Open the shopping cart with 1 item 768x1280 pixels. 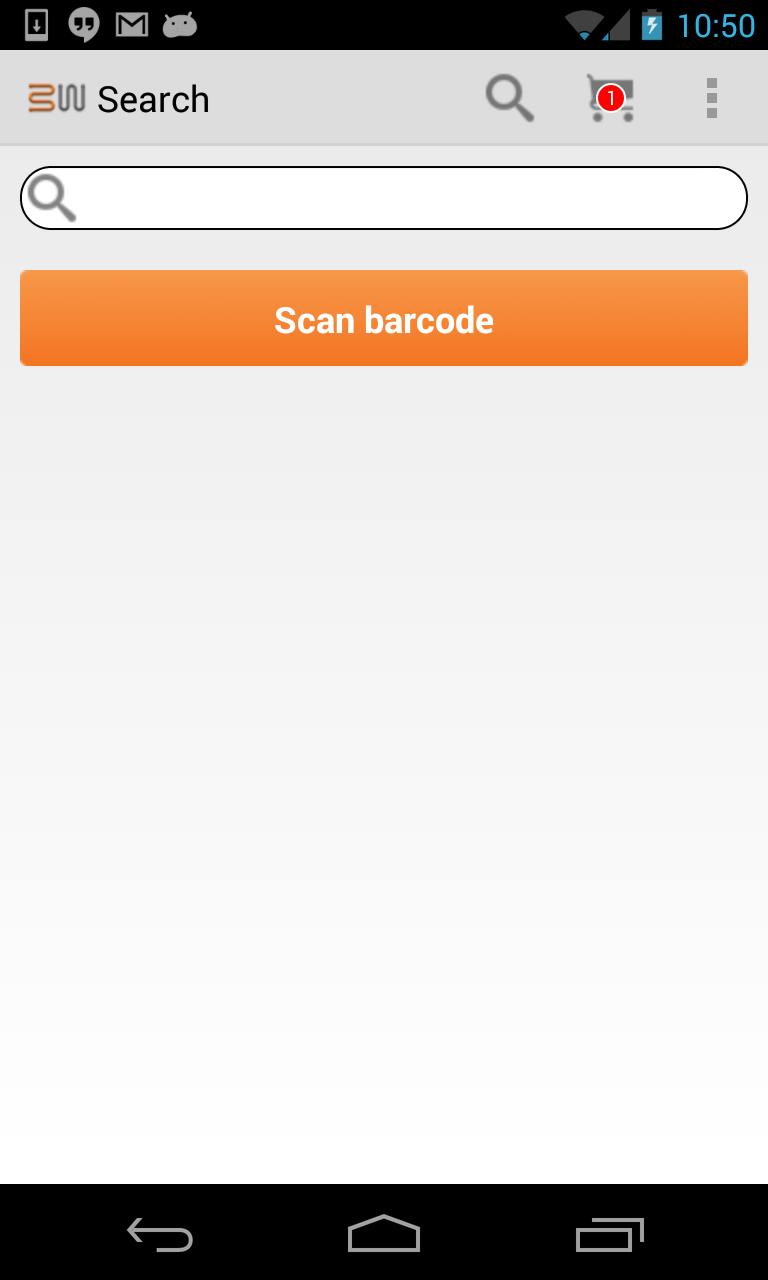[610, 99]
